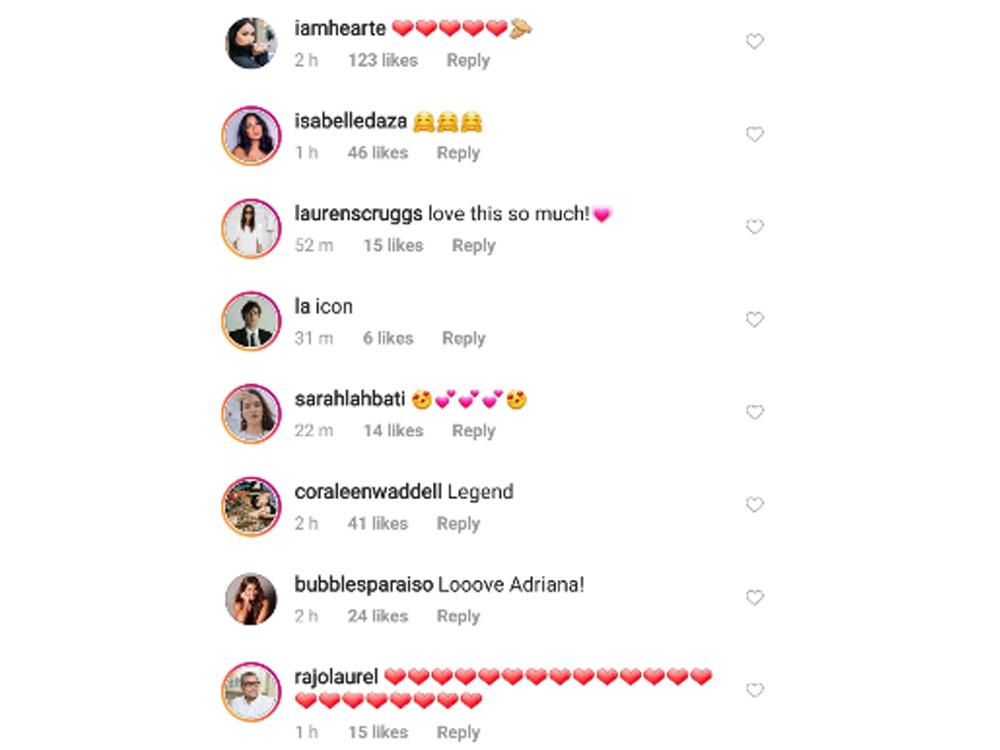
Task: Reply to iamhearte's comment
Action: coord(468,61)
